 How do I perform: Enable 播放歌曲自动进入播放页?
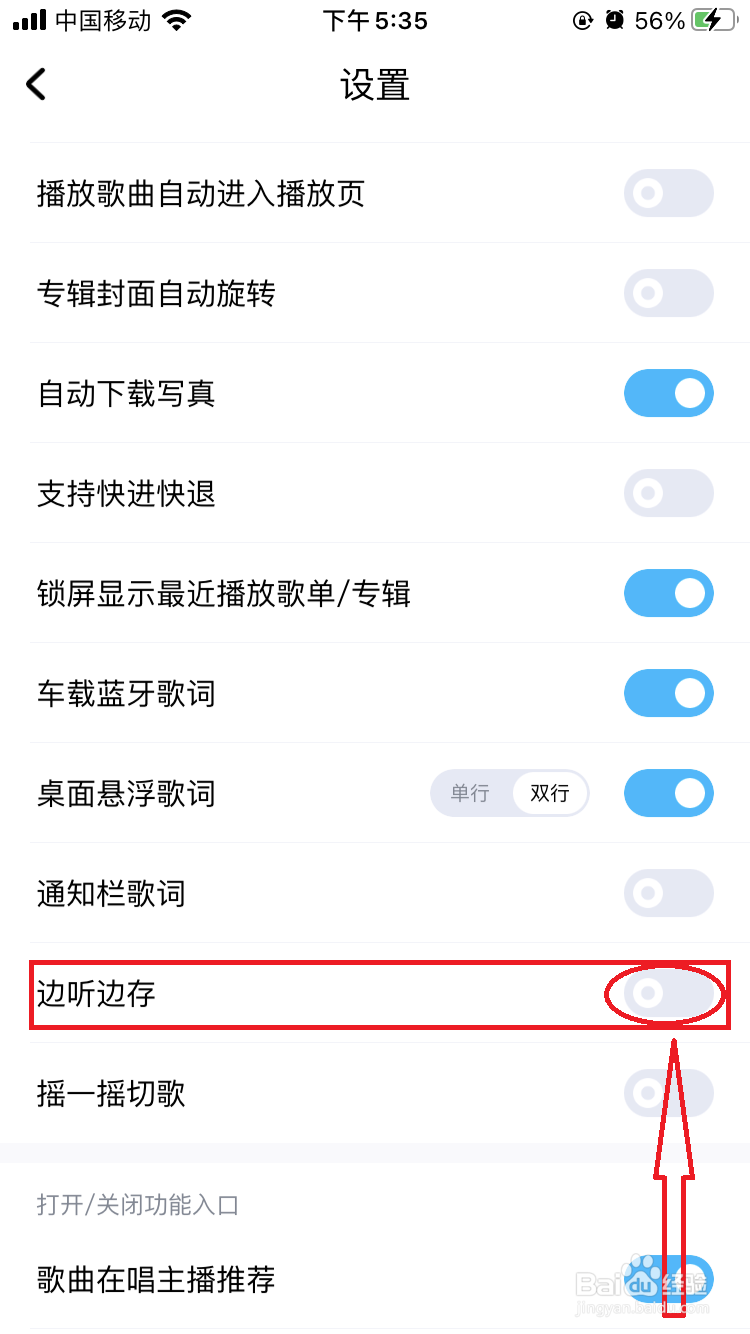tap(668, 193)
